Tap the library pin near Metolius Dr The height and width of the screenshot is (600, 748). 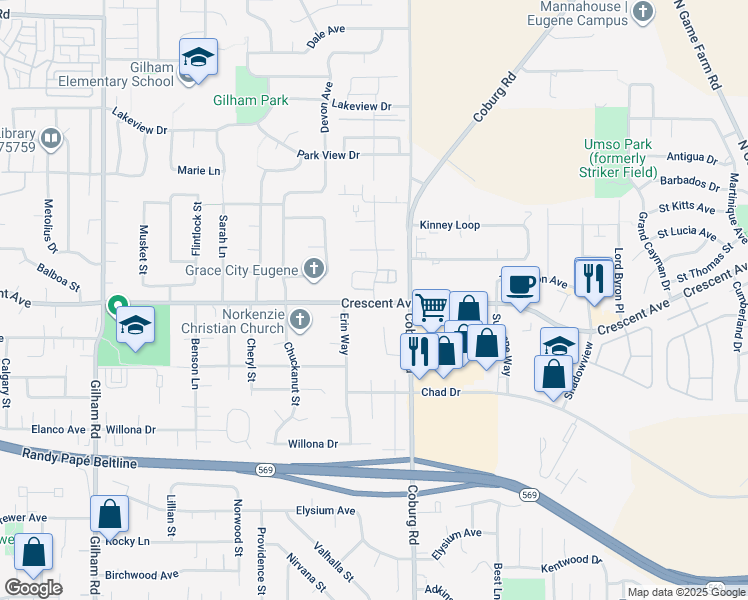(x=51, y=139)
